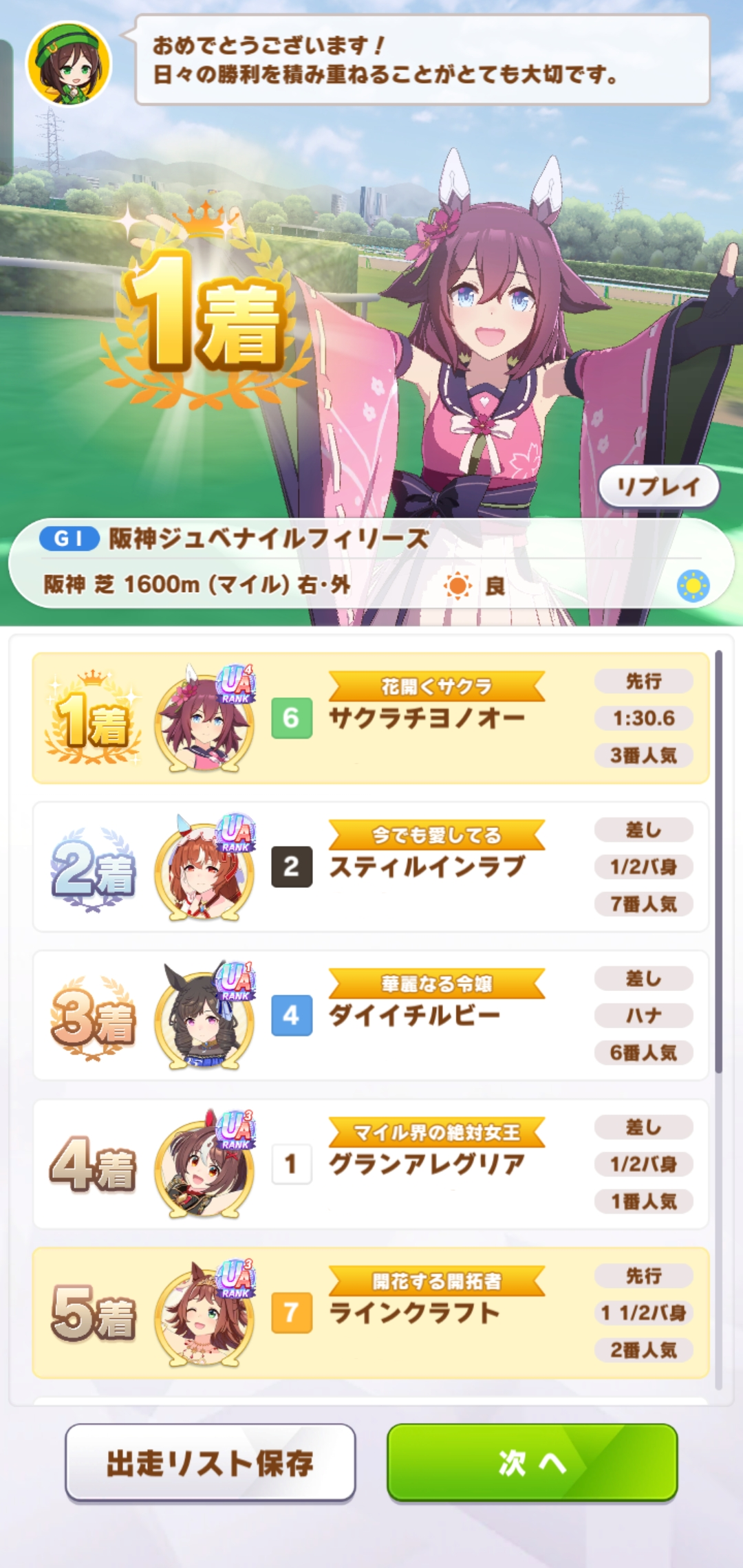This screenshot has width=743, height=1568.
Task: Proceed with the green 次へ button
Action: tap(532, 1461)
